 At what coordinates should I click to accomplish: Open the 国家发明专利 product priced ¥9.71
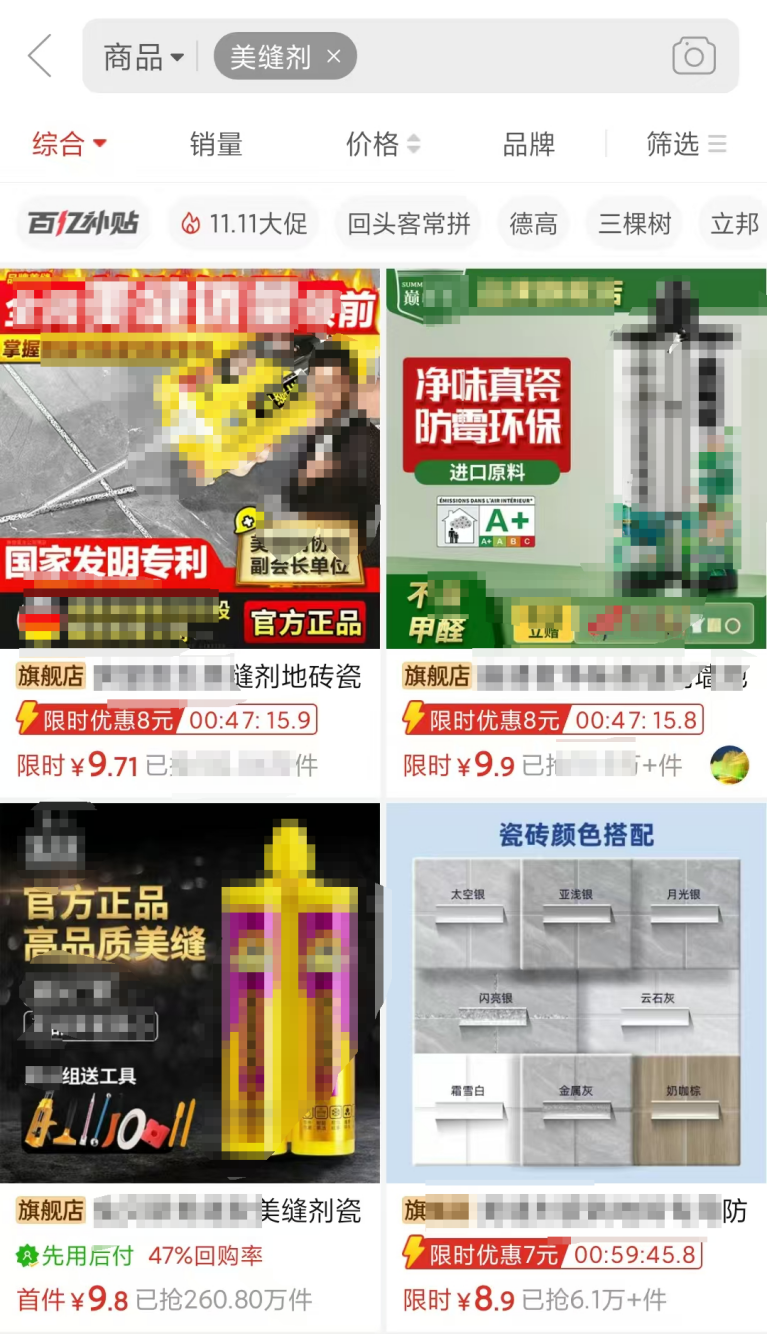(x=190, y=458)
